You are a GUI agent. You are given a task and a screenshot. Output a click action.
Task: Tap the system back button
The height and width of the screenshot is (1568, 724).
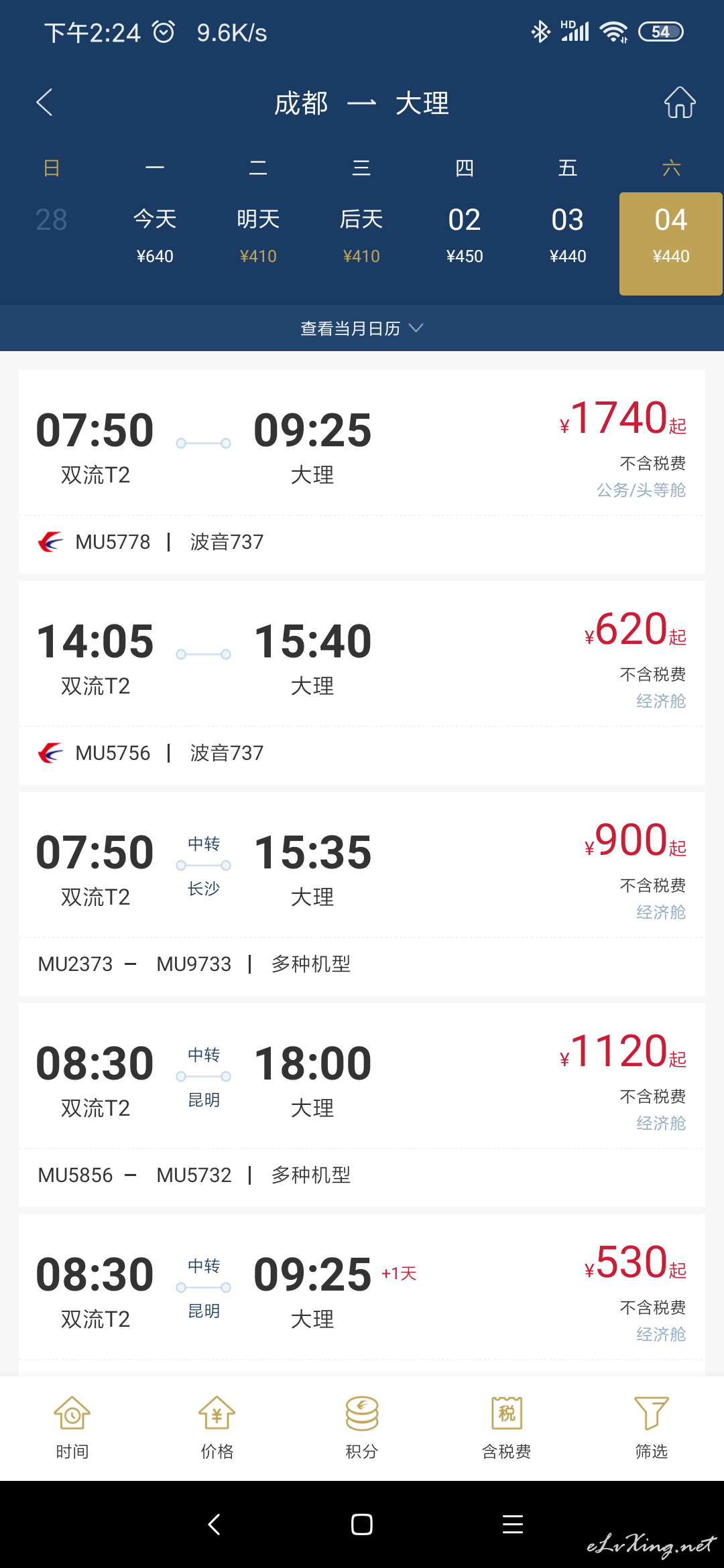215,1524
